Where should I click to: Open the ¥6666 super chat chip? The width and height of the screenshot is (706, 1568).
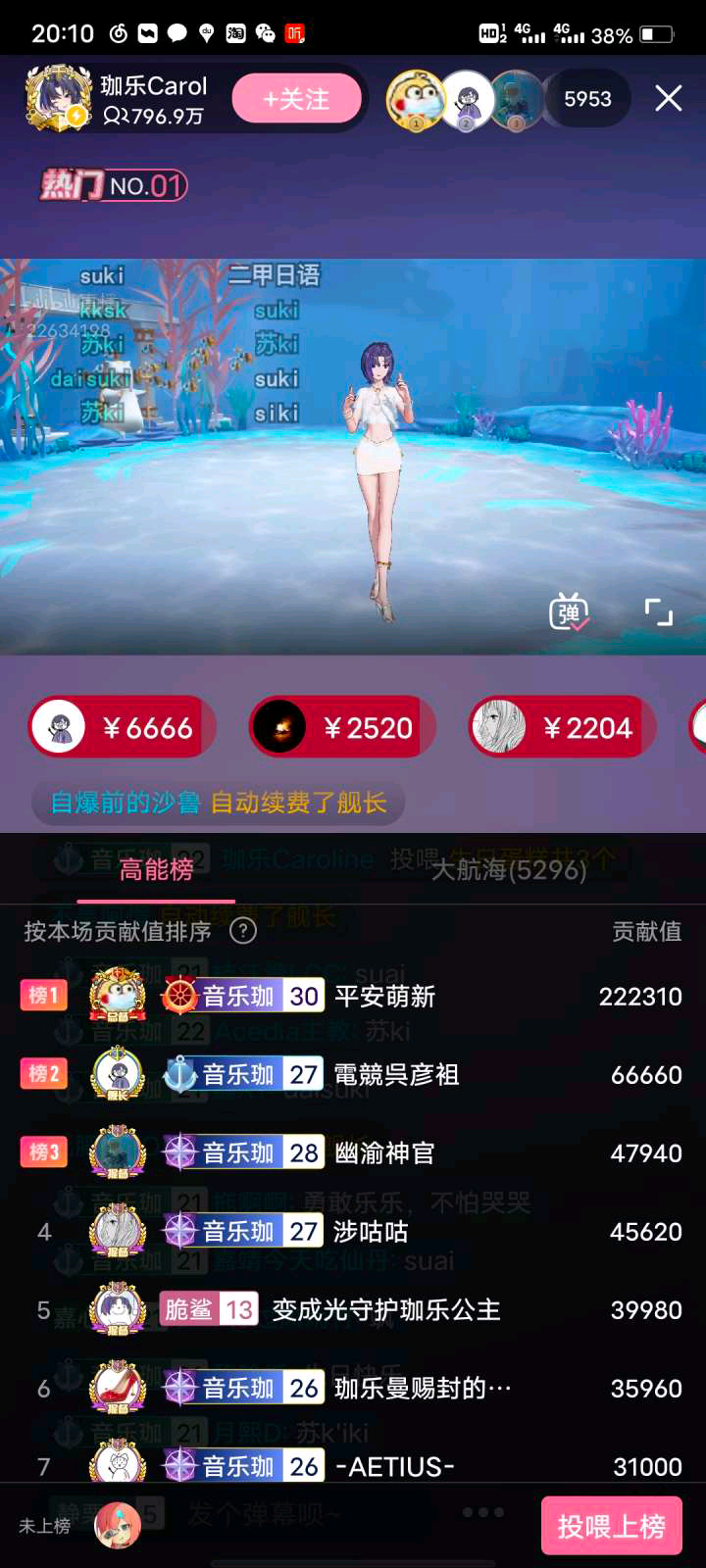(123, 727)
